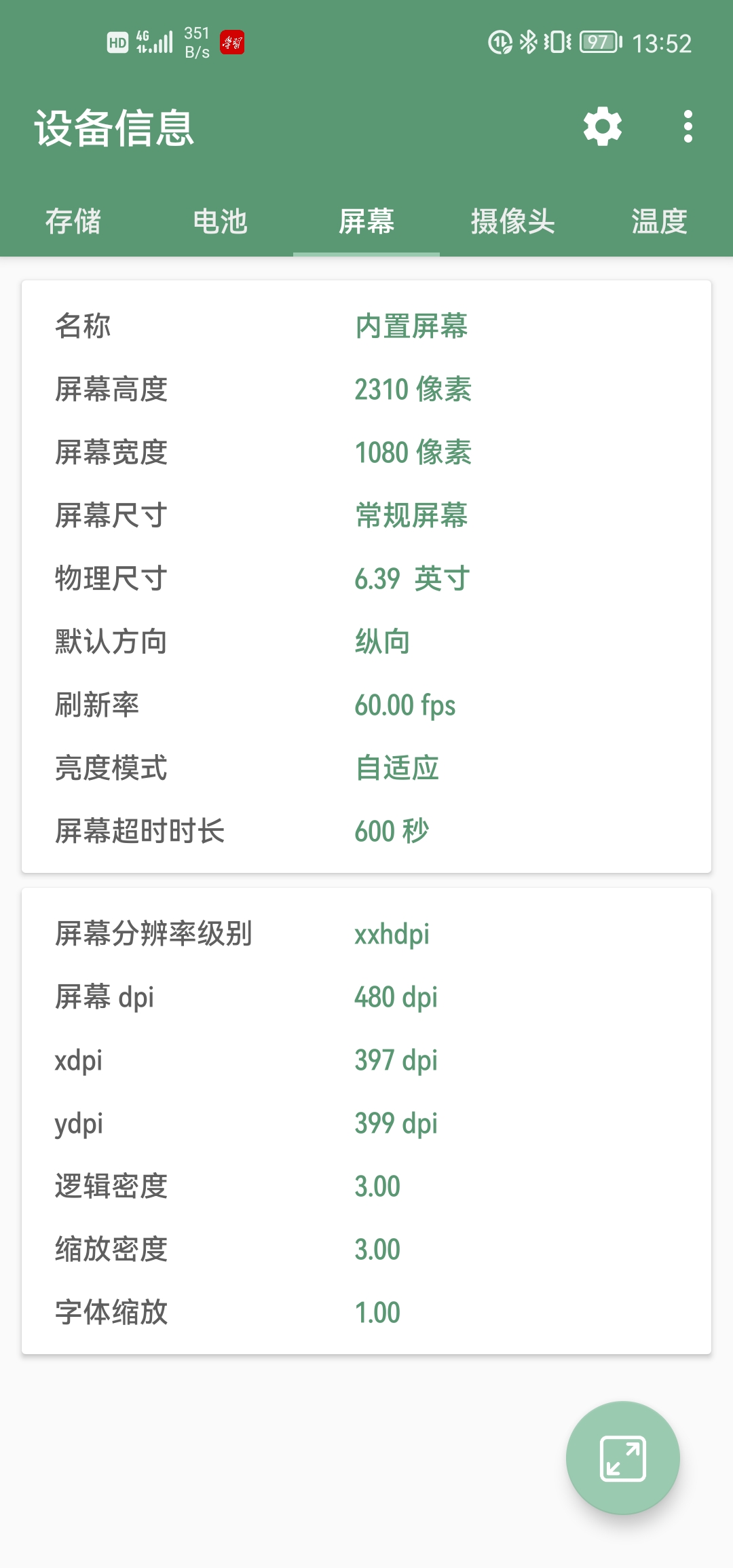
Task: Tap the 屏幕 tab label
Action: 366,222
